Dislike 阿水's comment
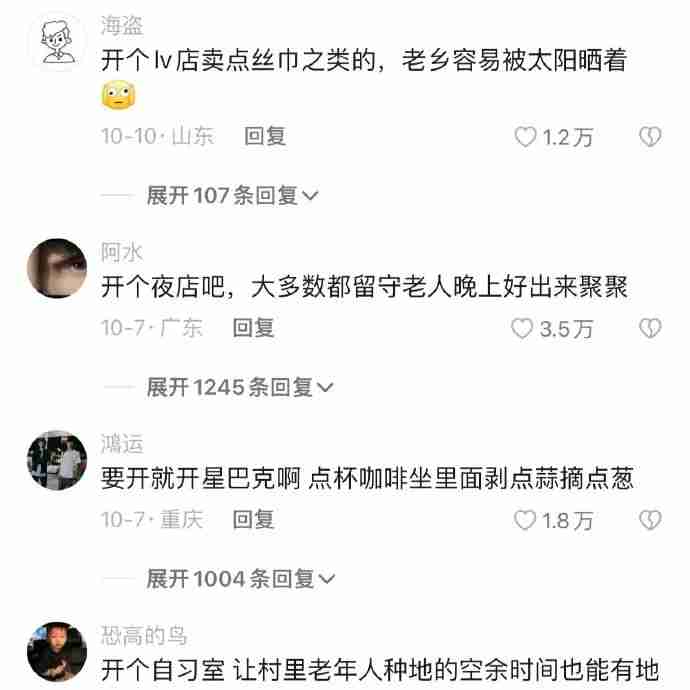 point(650,328)
